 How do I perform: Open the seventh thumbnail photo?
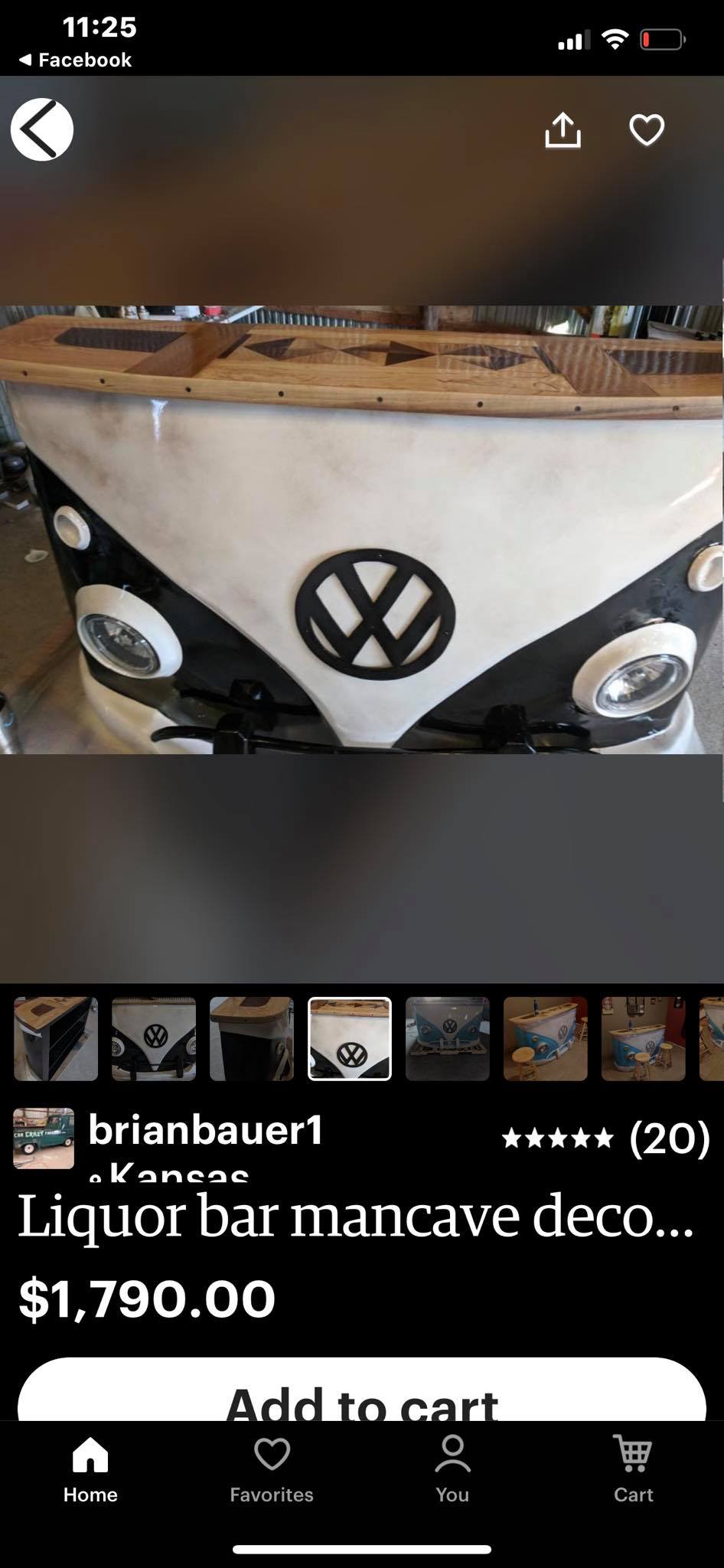pyautogui.click(x=644, y=1039)
